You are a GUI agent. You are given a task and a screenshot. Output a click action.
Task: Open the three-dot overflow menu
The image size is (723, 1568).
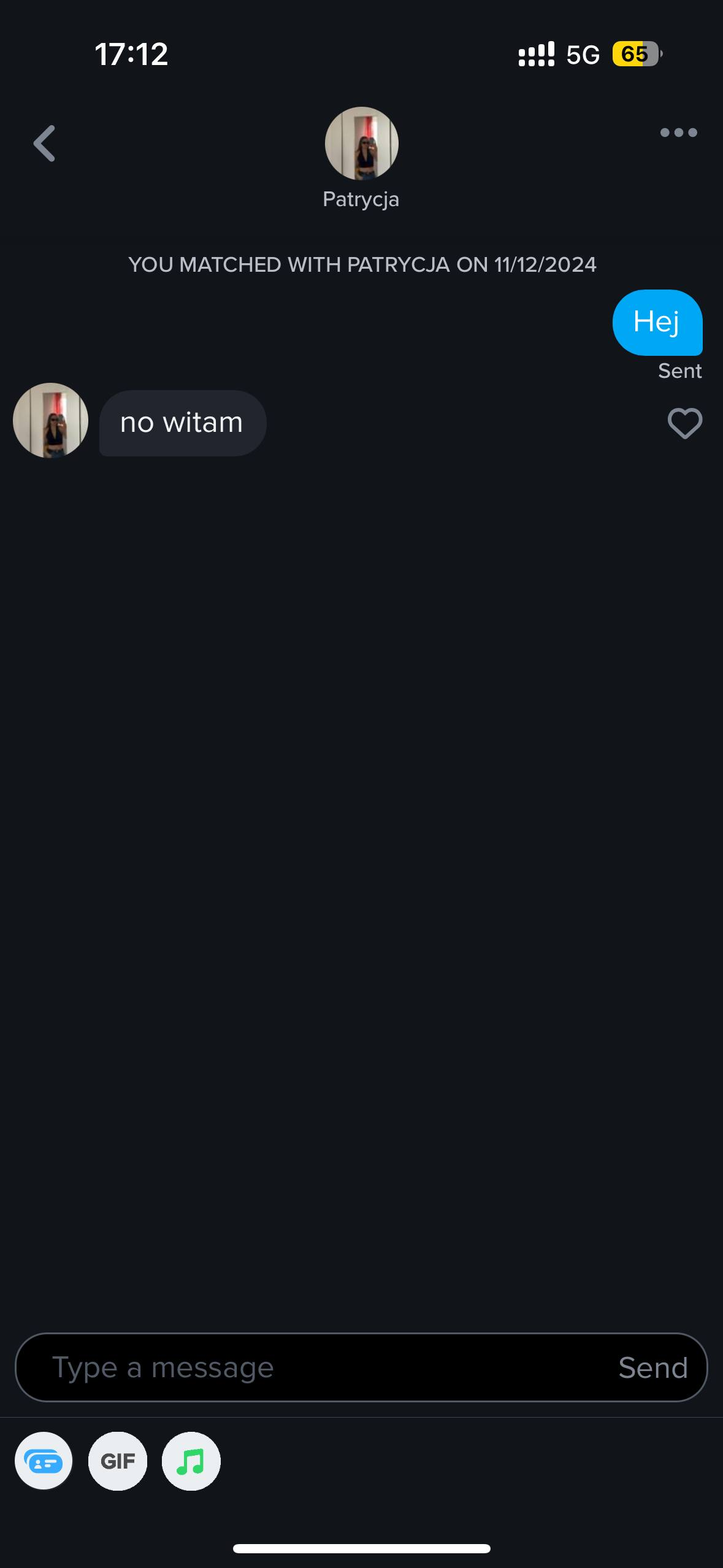coord(678,133)
